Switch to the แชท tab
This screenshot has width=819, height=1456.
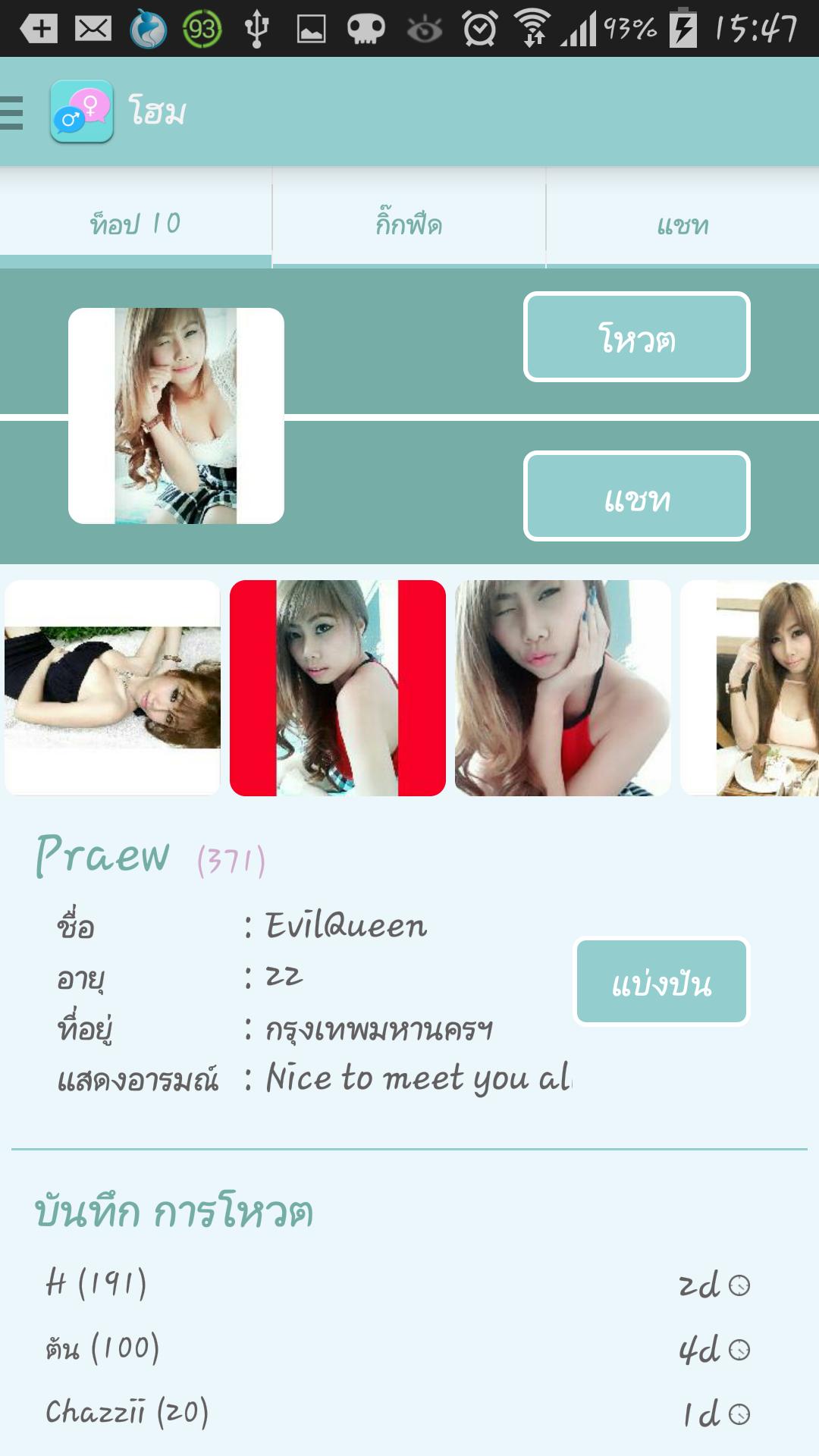click(681, 224)
